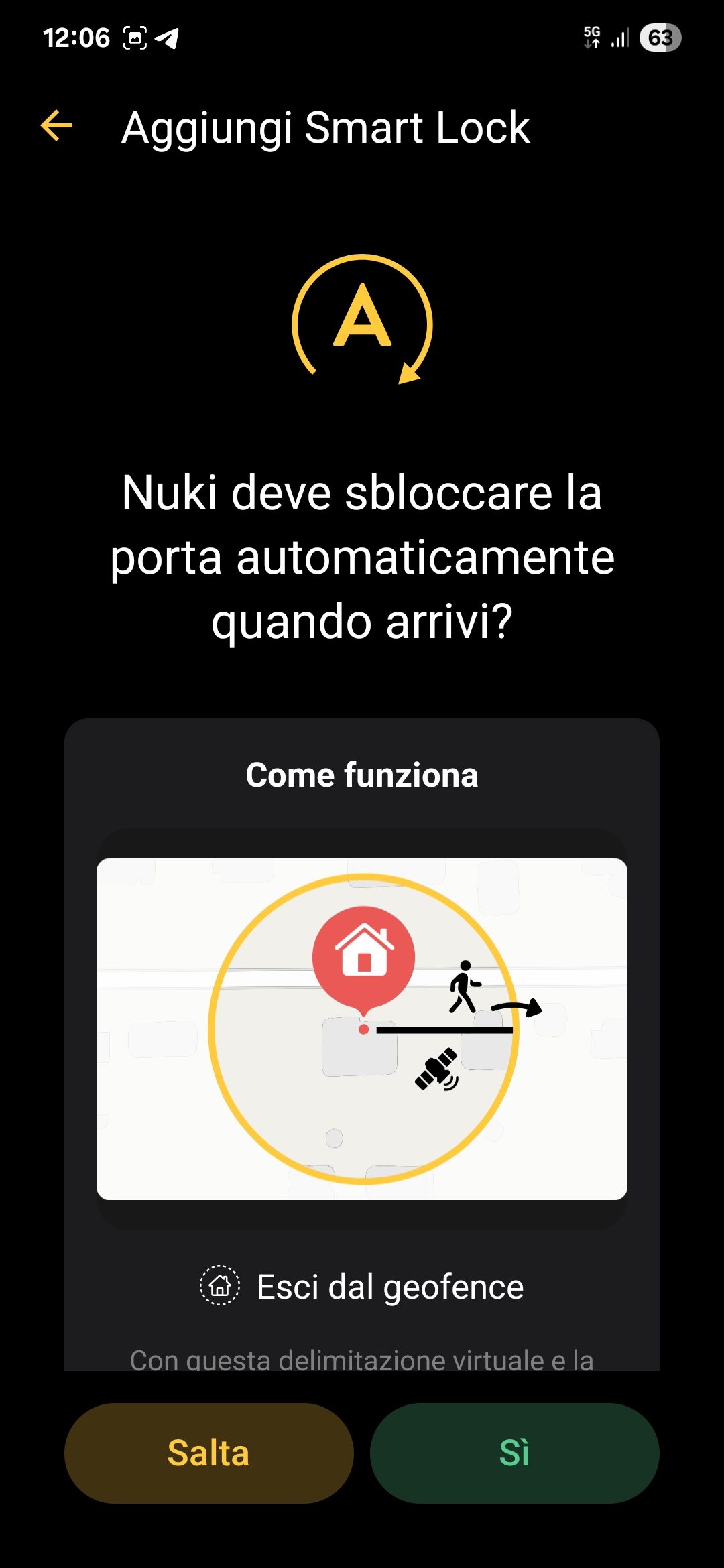Tap the Telegram icon in the status bar
This screenshot has height=1568, width=724.
point(167,38)
